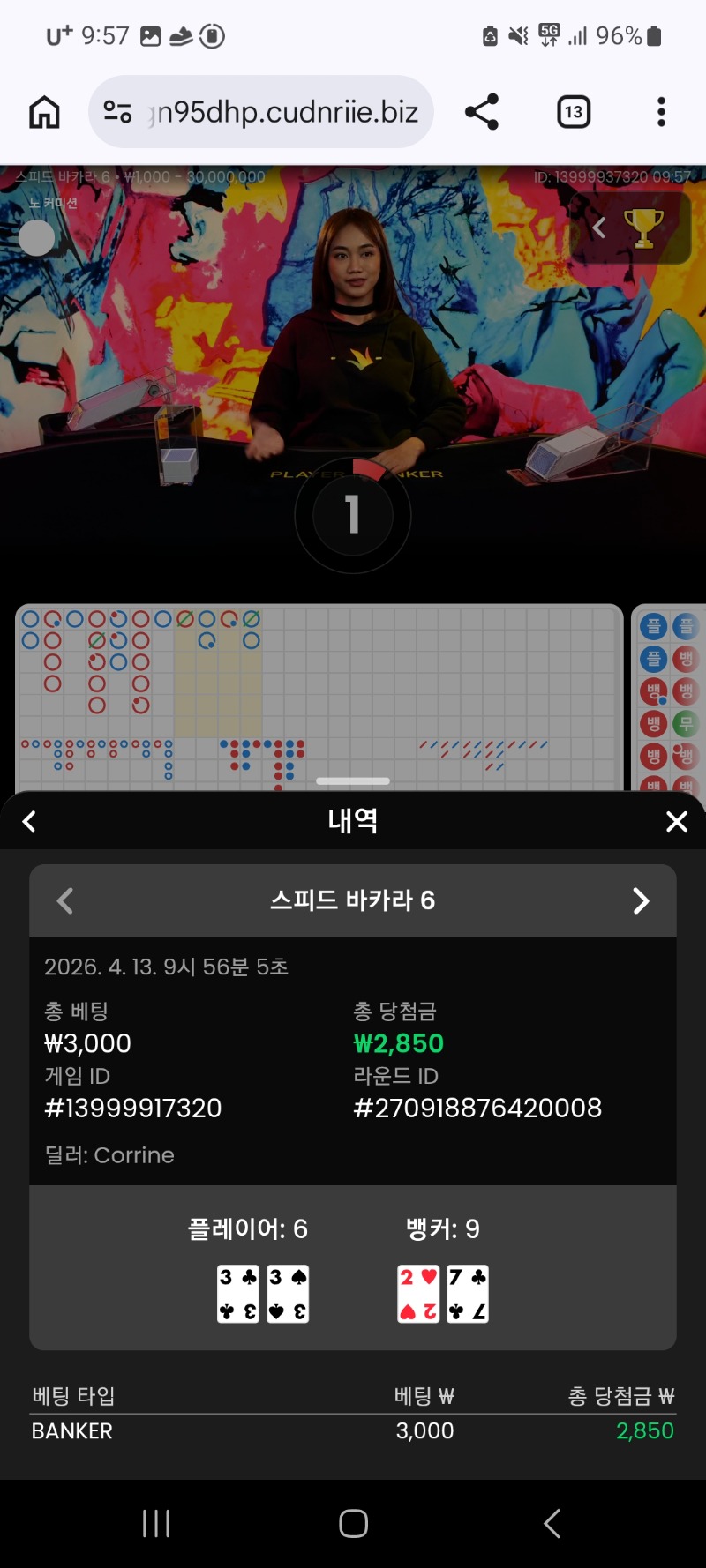
Task: Open the browser overflow menu
Action: pos(661,112)
